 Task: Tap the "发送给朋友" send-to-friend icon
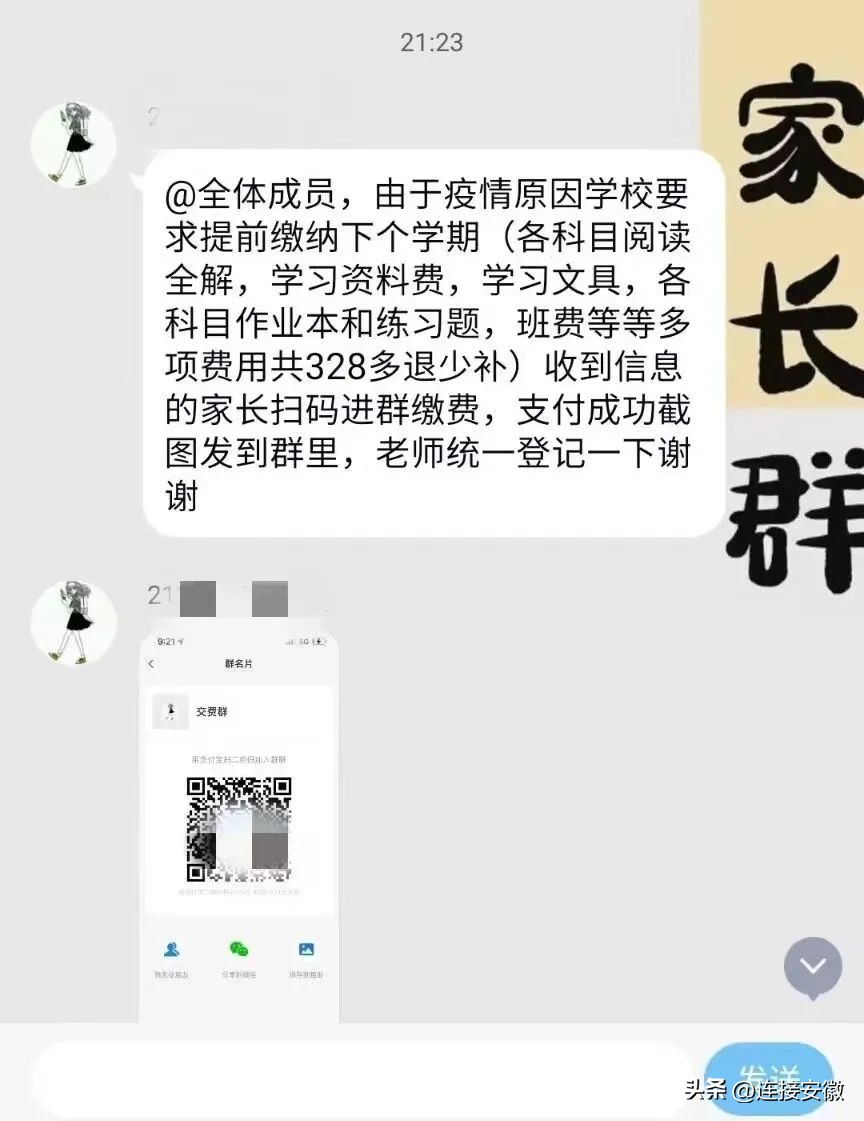pyautogui.click(x=172, y=949)
